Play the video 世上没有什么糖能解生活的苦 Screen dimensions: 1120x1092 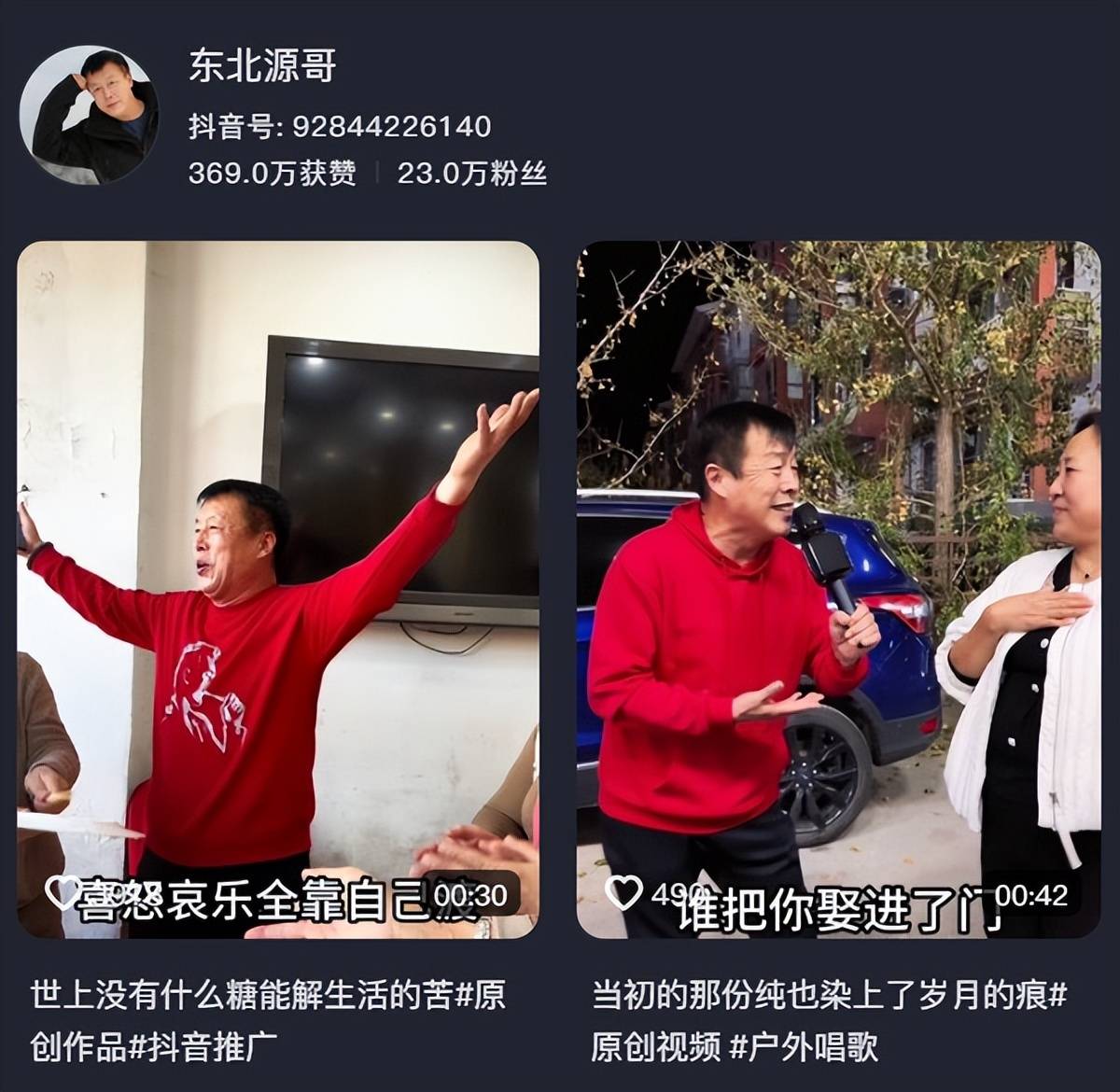click(278, 589)
